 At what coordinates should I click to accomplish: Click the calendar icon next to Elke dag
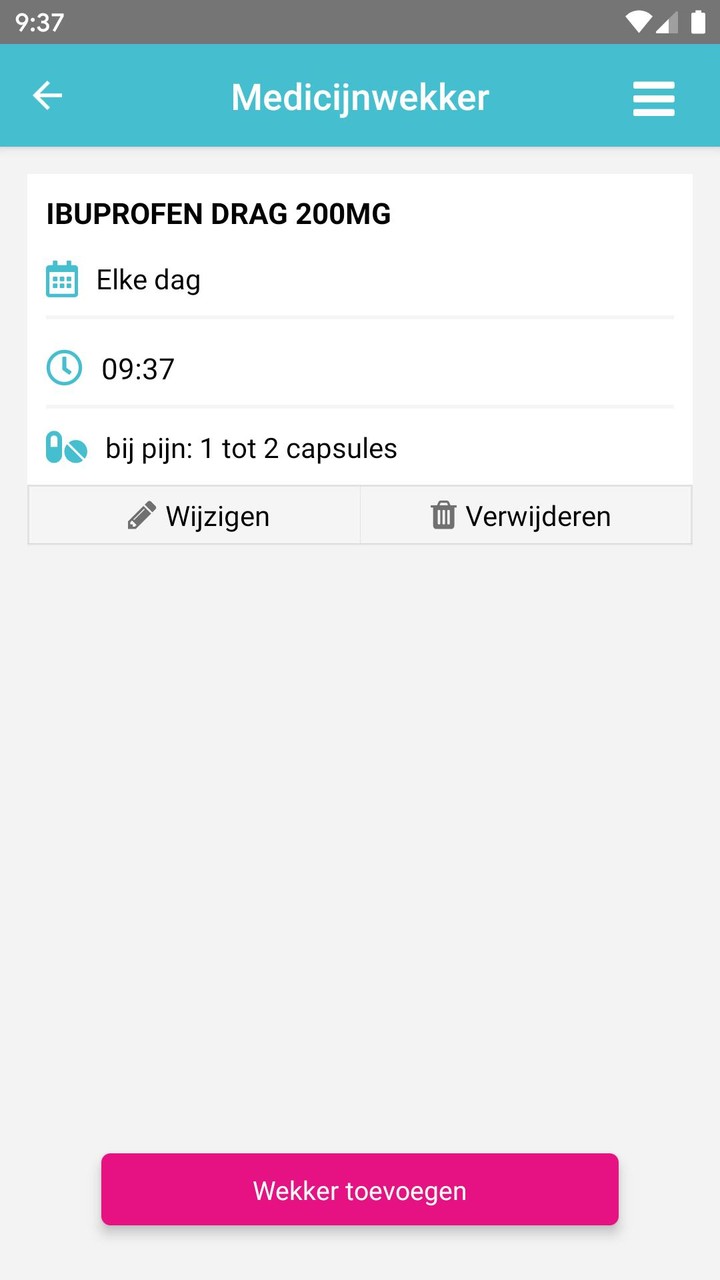[62, 279]
